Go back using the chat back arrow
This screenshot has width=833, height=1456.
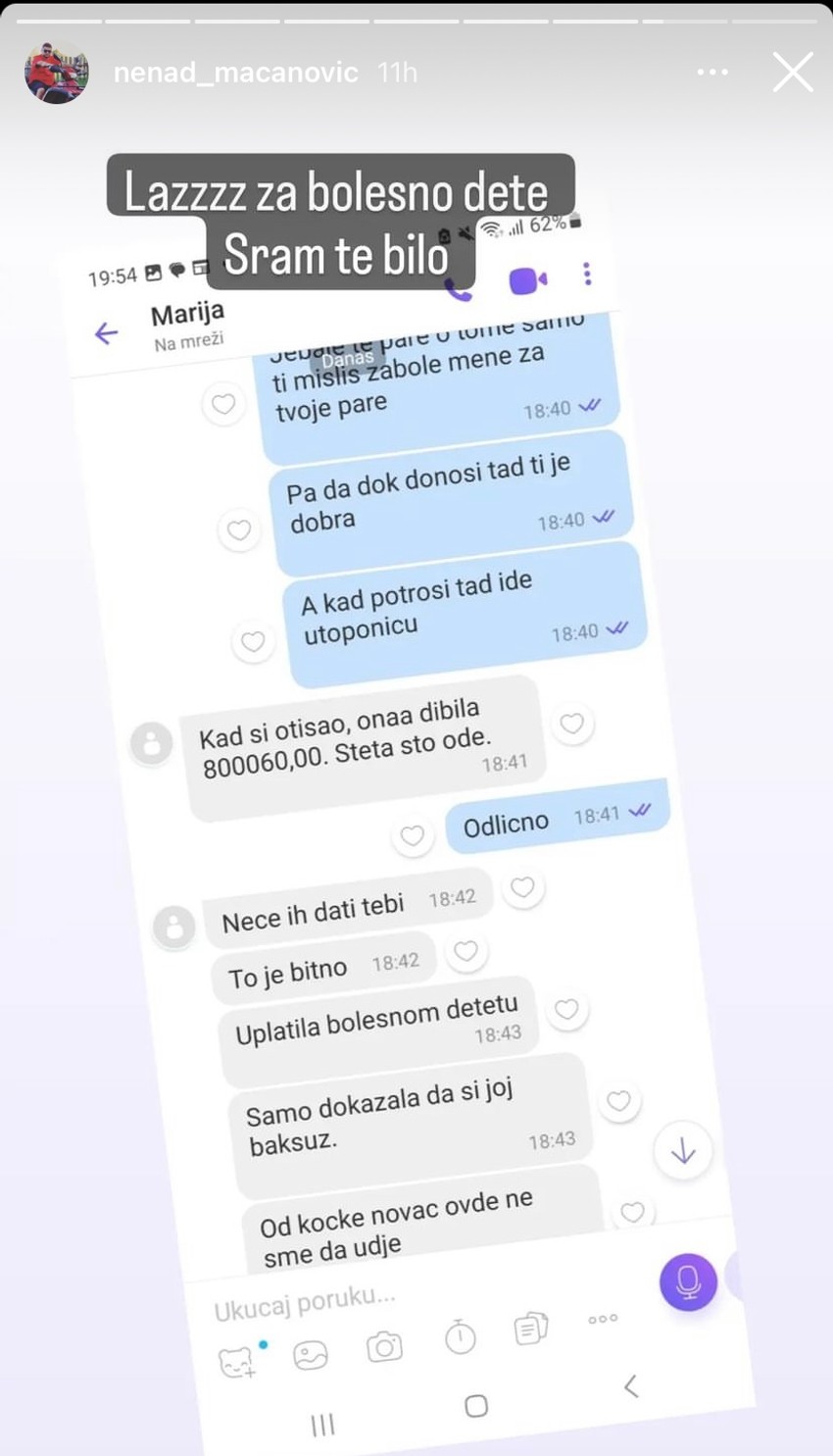coord(108,333)
